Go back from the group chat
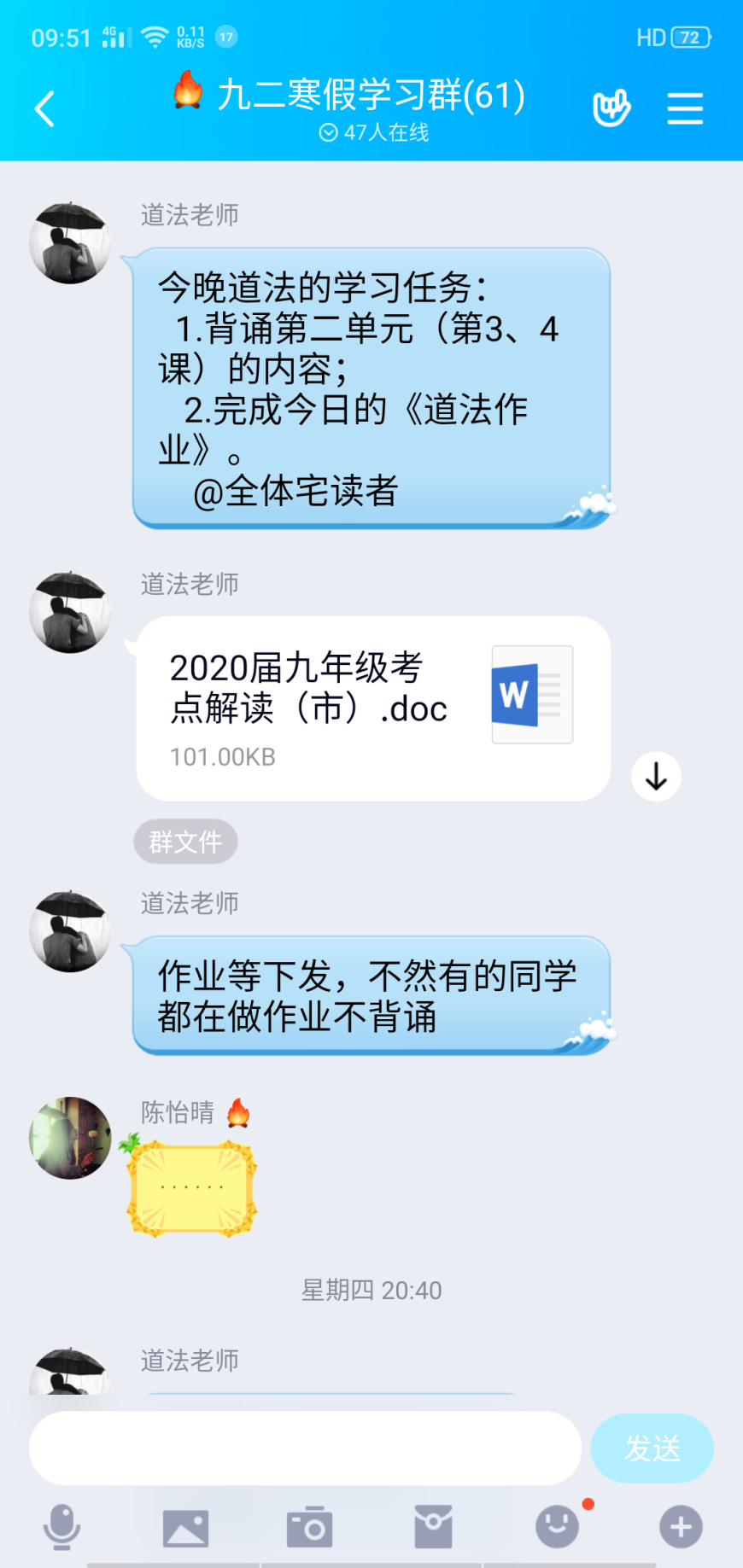 pos(44,109)
